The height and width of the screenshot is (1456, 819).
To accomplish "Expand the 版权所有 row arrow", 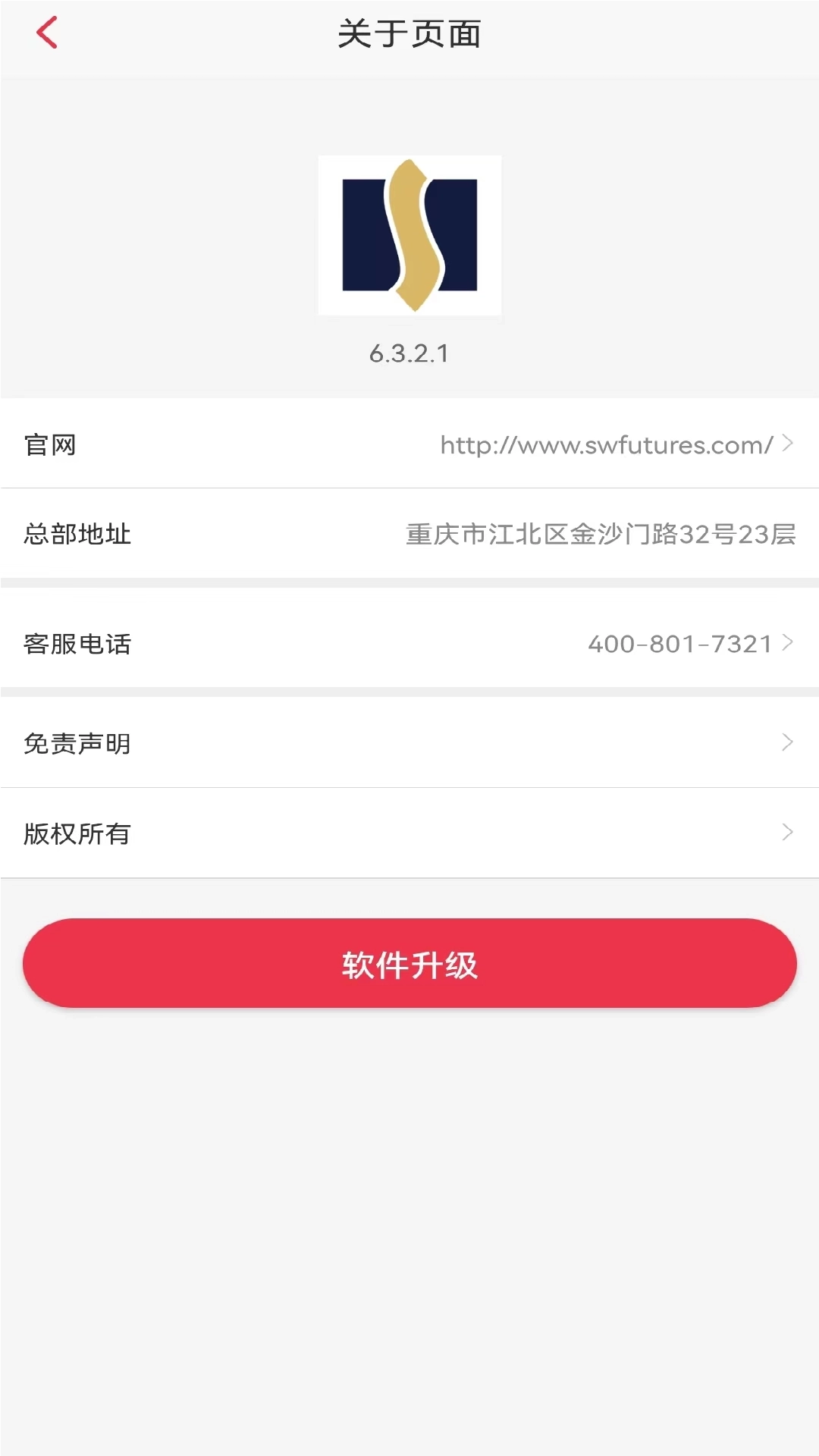I will pyautogui.click(x=787, y=833).
